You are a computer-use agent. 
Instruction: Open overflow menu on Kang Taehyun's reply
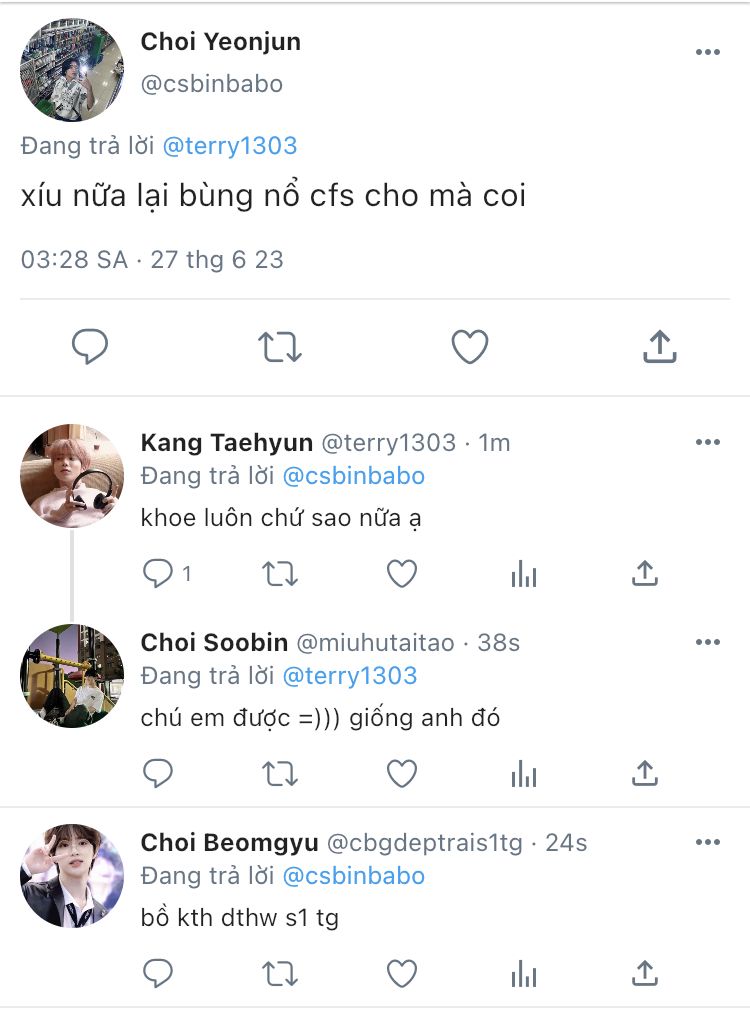click(x=707, y=442)
